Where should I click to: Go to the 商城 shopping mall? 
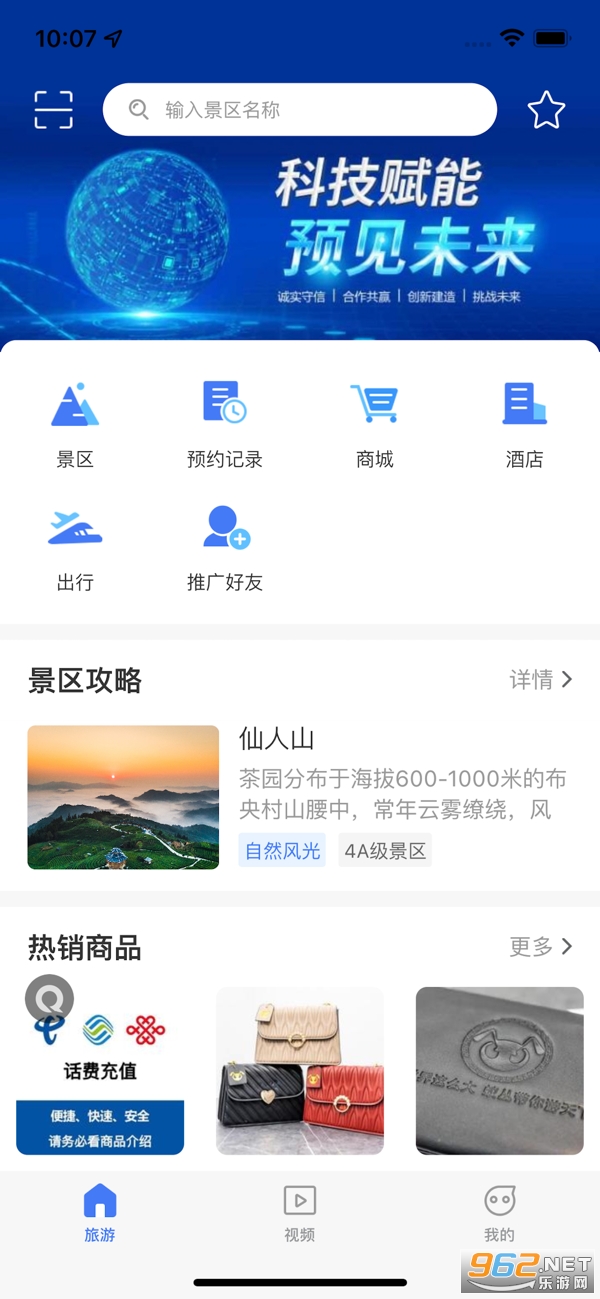coord(375,425)
